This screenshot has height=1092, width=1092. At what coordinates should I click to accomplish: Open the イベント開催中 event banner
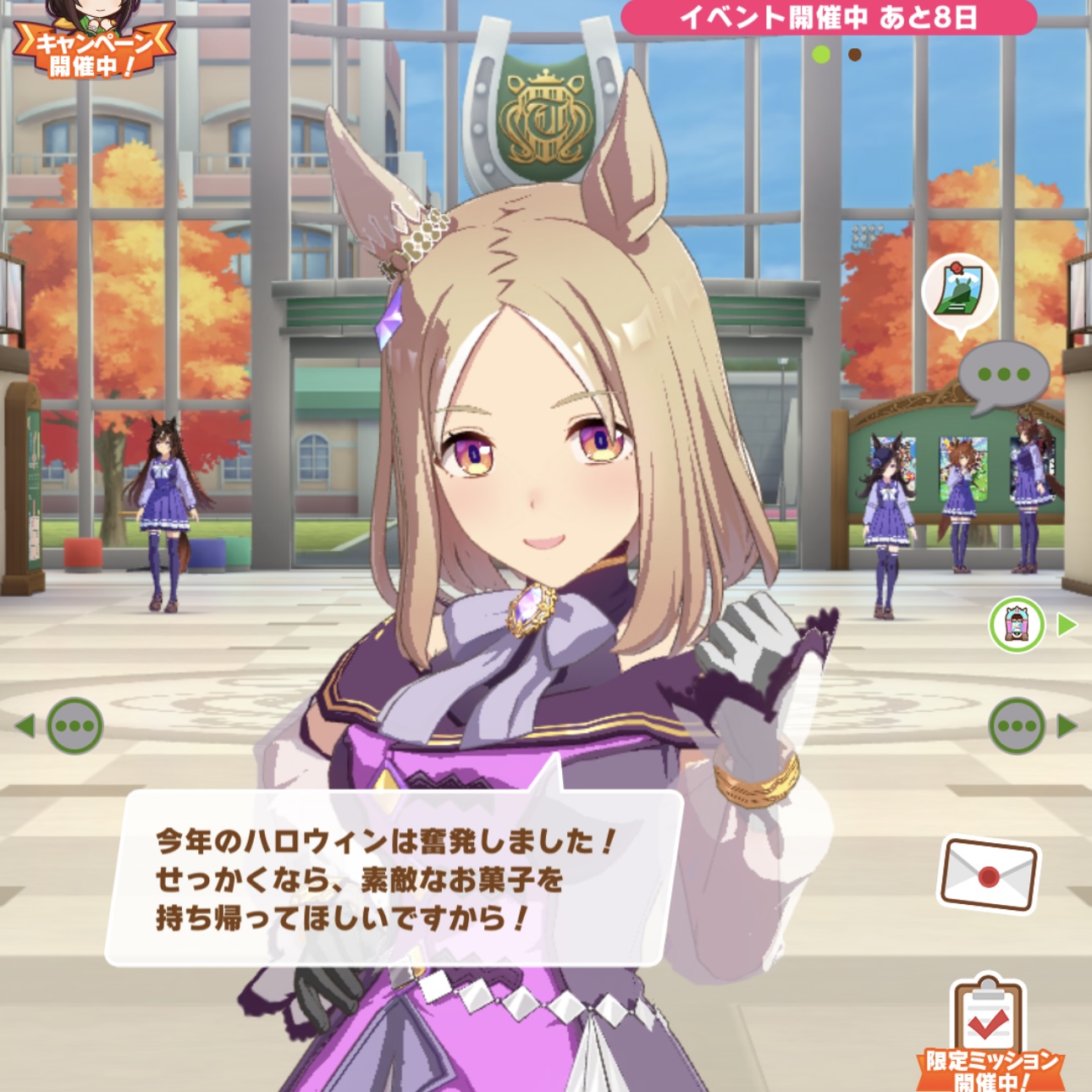coord(828,17)
